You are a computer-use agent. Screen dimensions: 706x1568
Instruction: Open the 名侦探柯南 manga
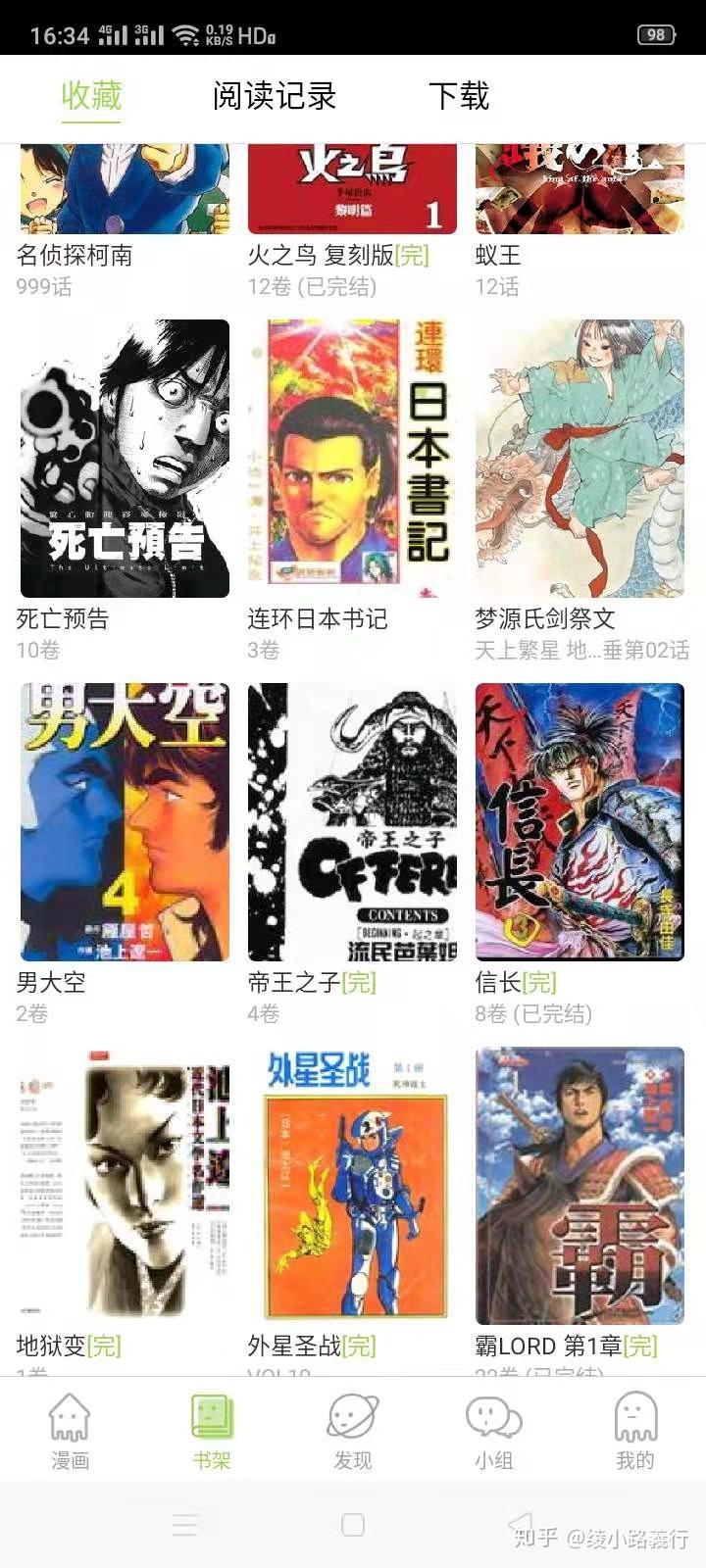[125, 189]
